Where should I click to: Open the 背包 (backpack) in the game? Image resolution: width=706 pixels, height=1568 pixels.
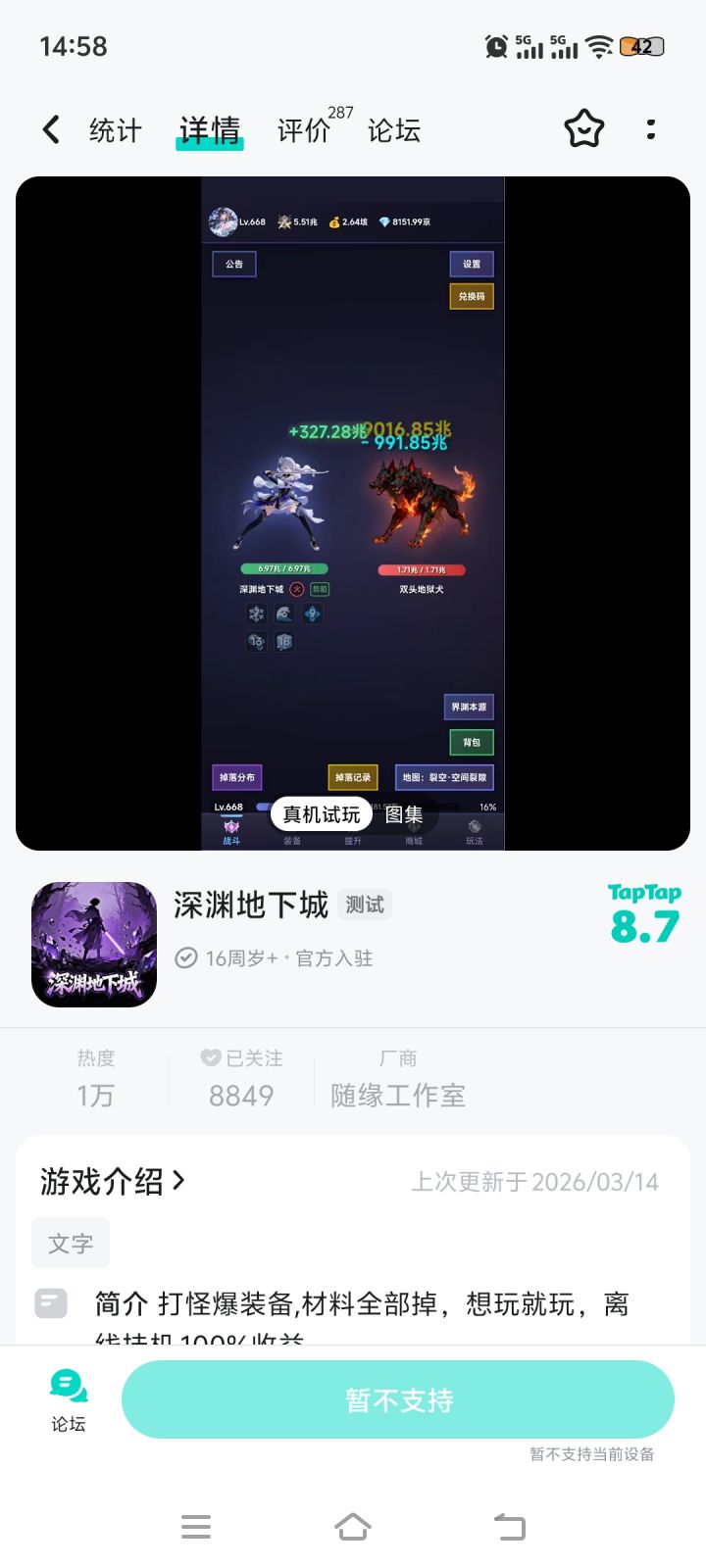470,742
